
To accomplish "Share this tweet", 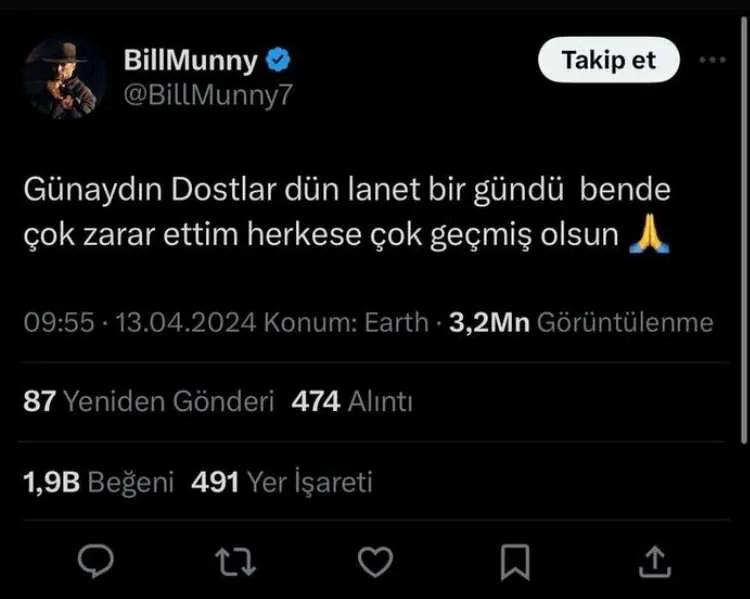I will tap(655, 561).
